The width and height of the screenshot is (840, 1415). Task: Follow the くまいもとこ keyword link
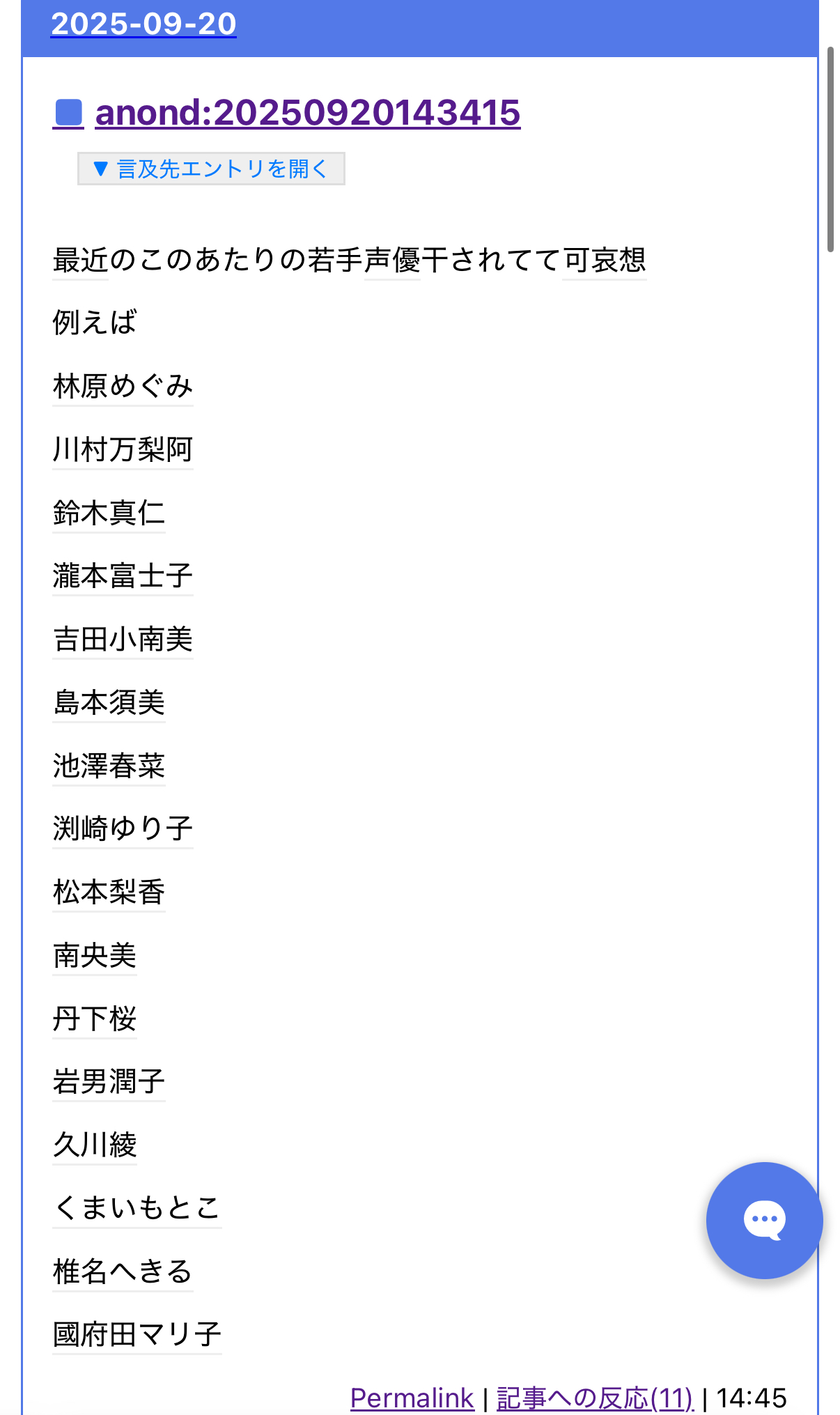pyautogui.click(x=137, y=1209)
